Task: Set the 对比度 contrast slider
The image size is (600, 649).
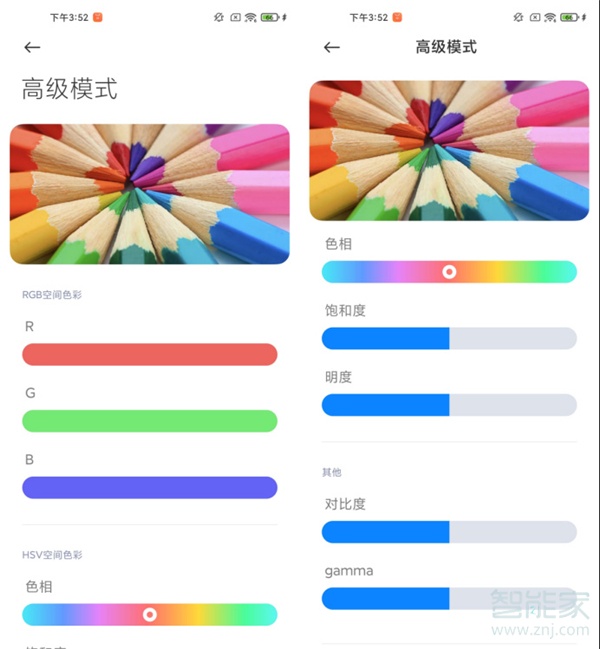Action: click(449, 532)
